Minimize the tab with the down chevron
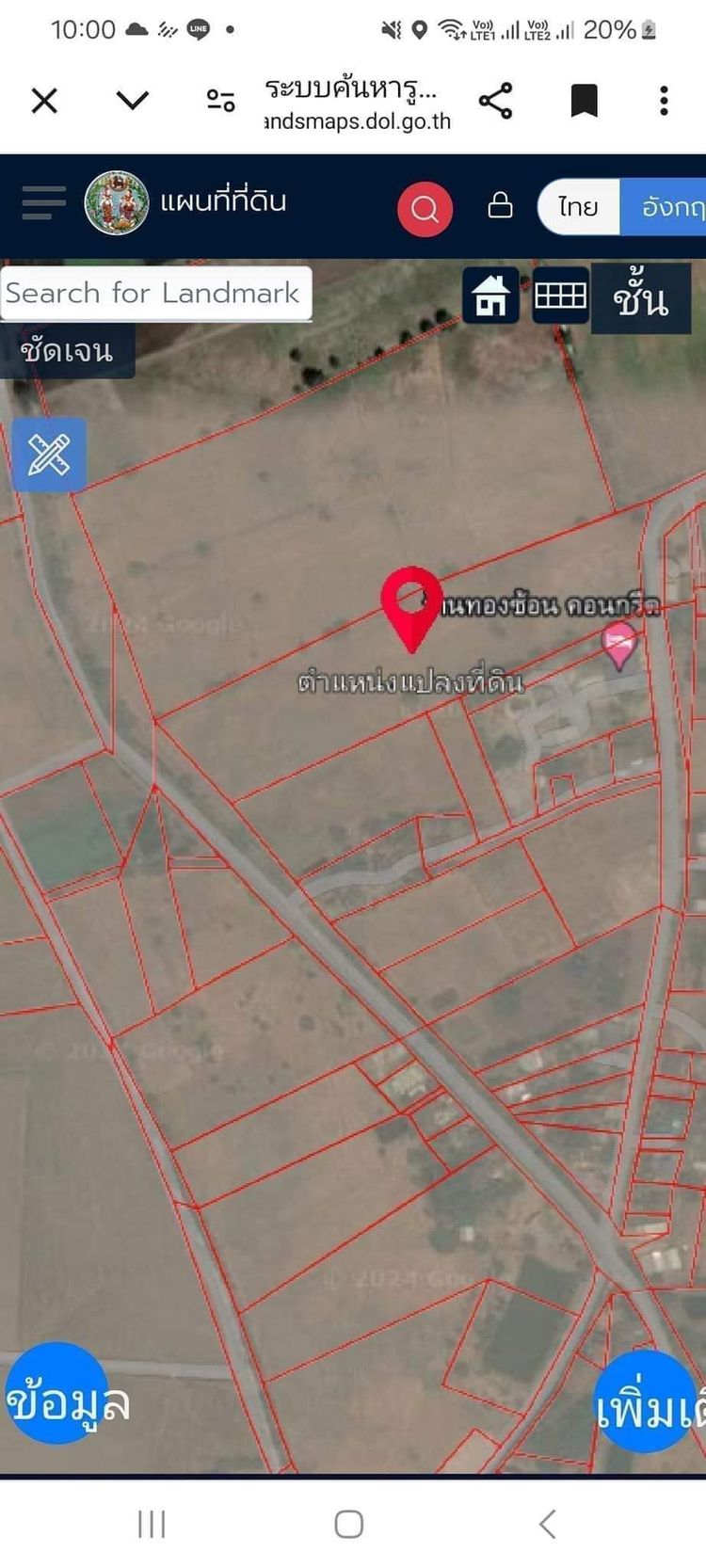Image resolution: width=706 pixels, height=1568 pixels. 132,100
